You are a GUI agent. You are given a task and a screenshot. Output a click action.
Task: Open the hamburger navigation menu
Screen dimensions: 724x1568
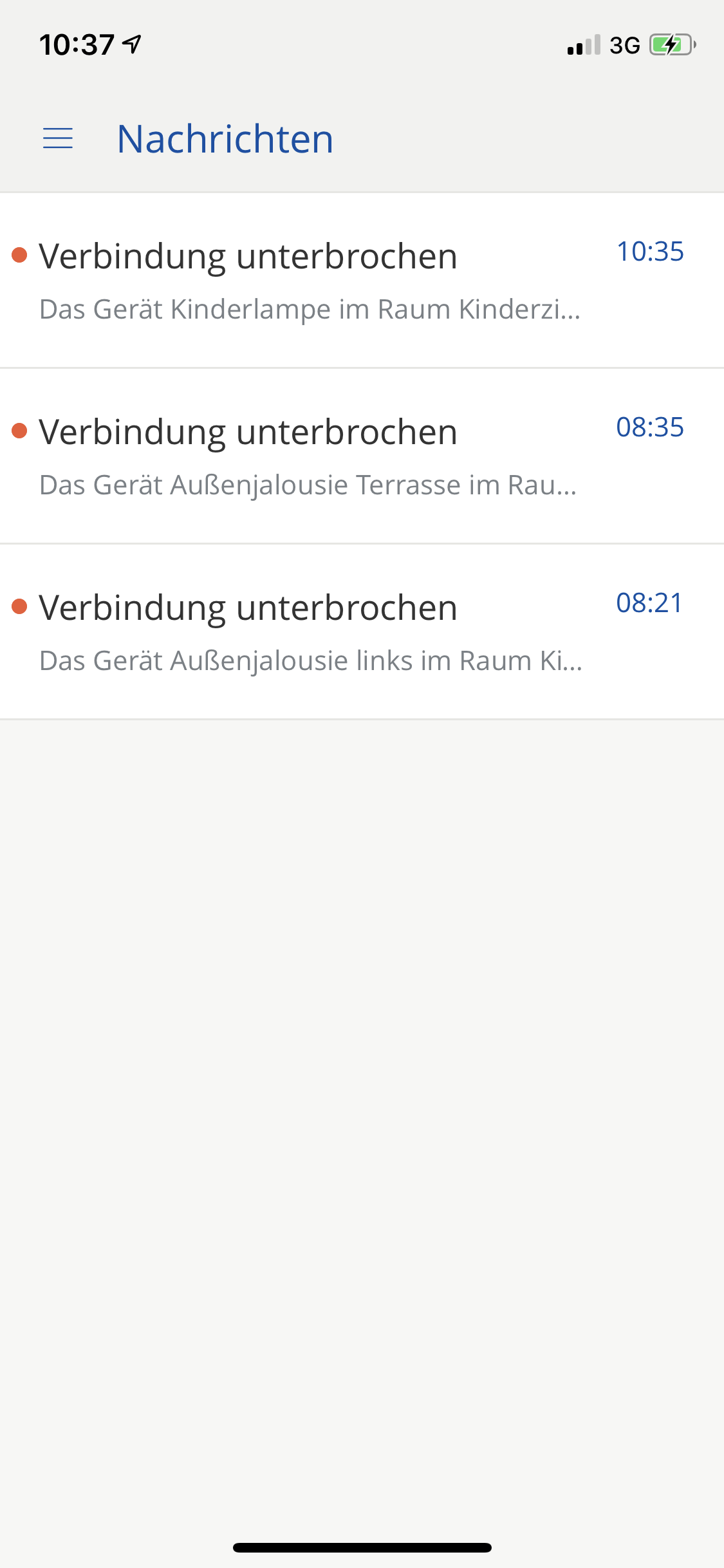(x=58, y=138)
